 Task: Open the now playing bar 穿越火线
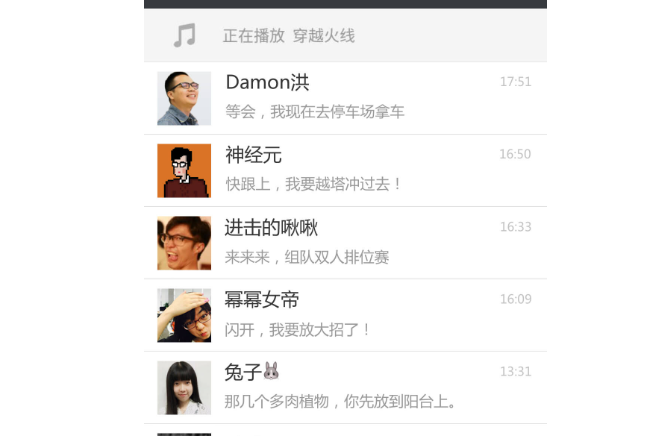click(345, 36)
